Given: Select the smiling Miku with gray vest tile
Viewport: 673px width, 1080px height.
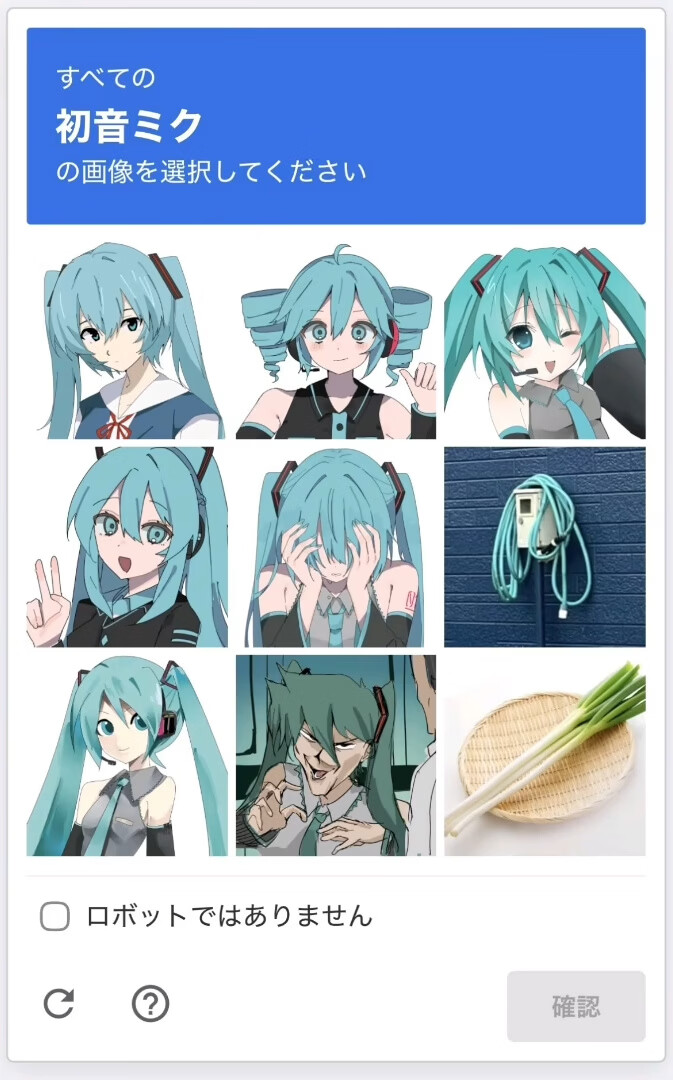Looking at the screenshot, I should tap(126, 756).
